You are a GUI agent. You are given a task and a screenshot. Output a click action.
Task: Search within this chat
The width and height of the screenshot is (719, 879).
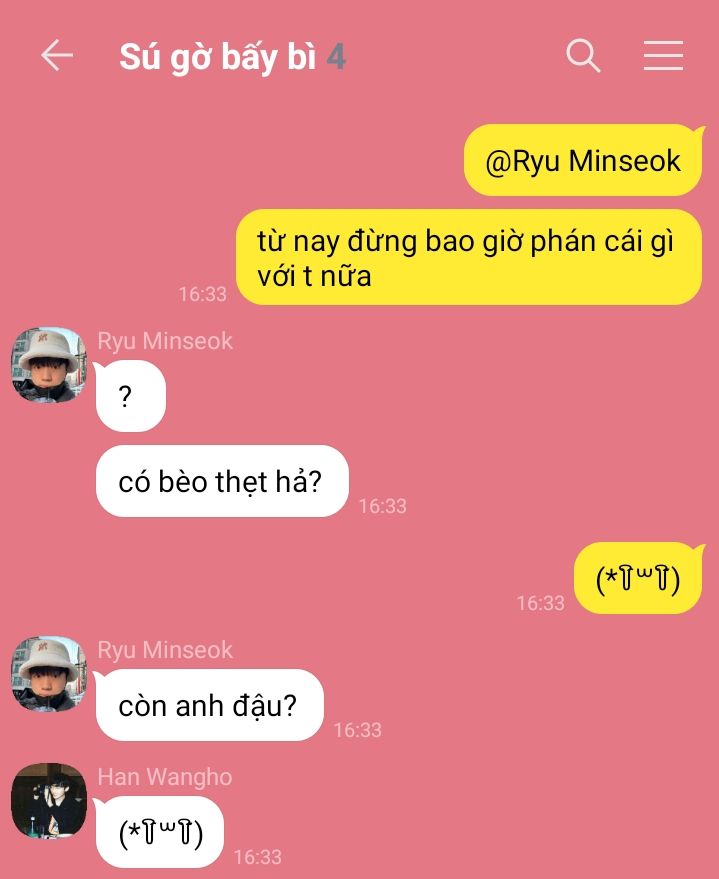583,56
